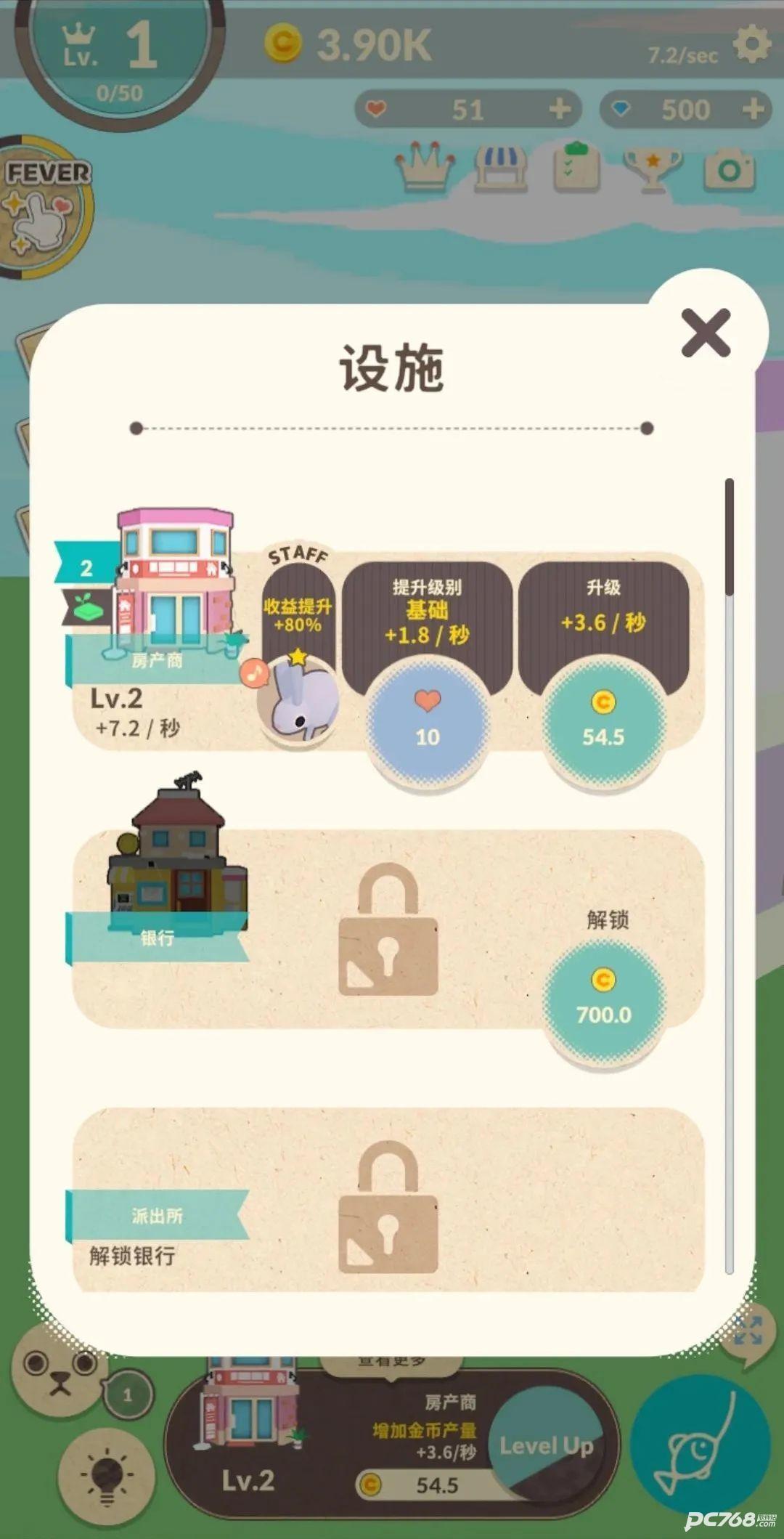The width and height of the screenshot is (784, 1539).
Task: Open the settings gear
Action: coord(751,45)
